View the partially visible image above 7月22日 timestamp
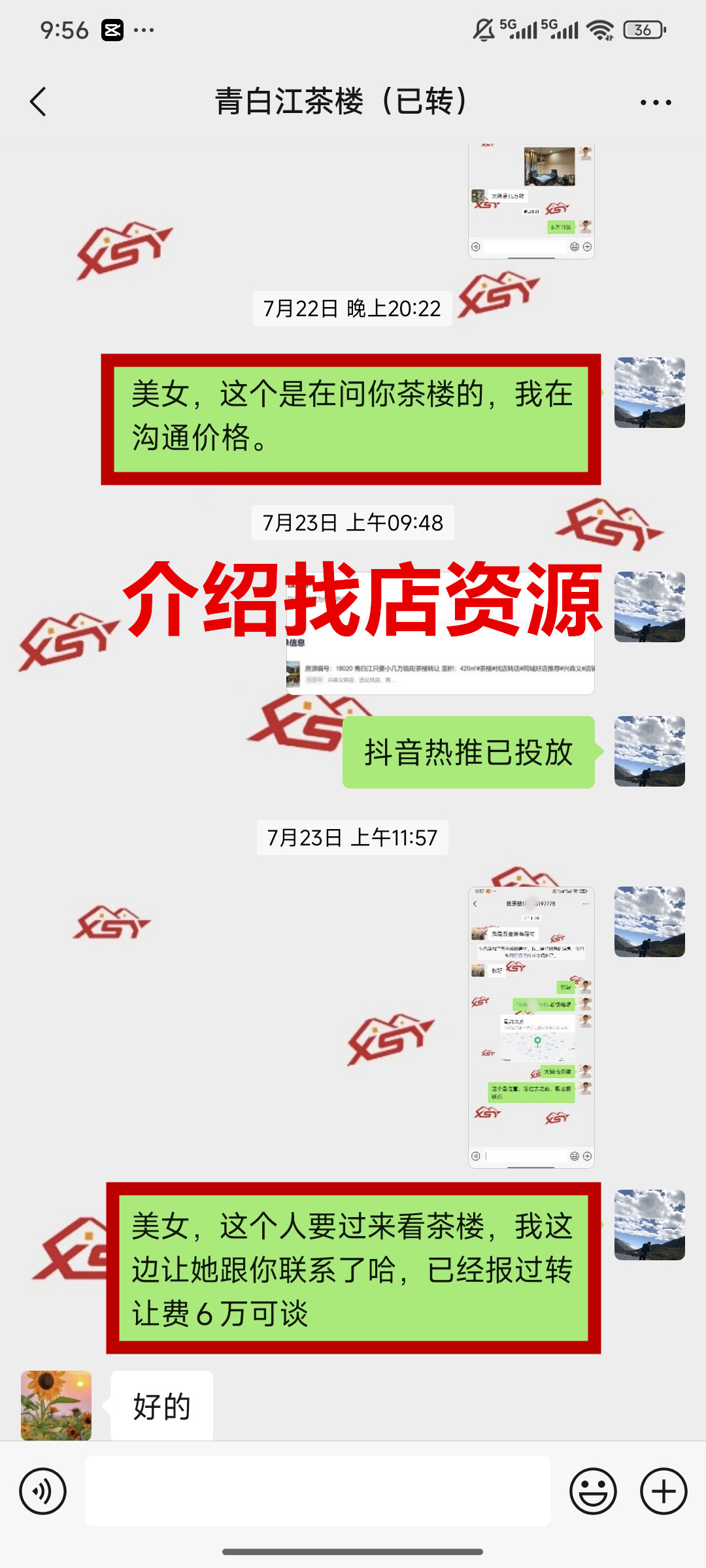Screen dimensions: 706x1568 (531, 203)
